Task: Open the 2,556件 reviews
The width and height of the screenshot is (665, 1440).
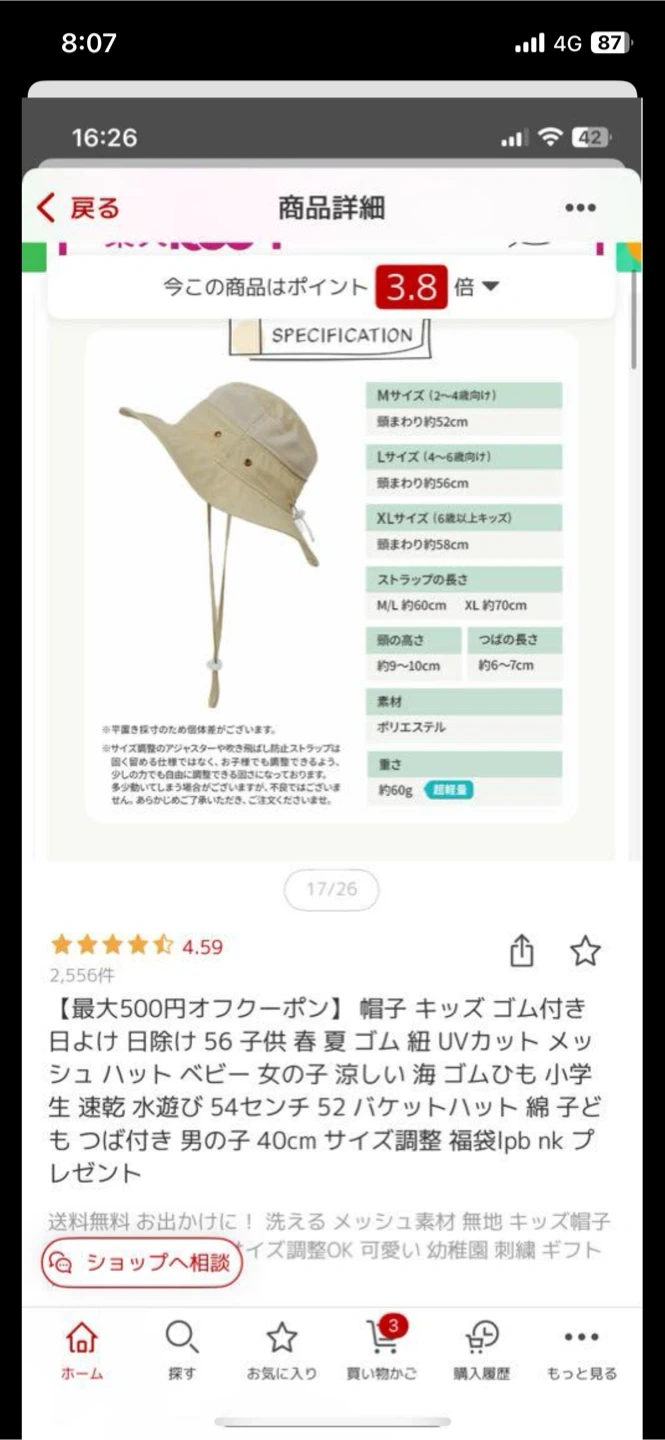Action: 82,975
